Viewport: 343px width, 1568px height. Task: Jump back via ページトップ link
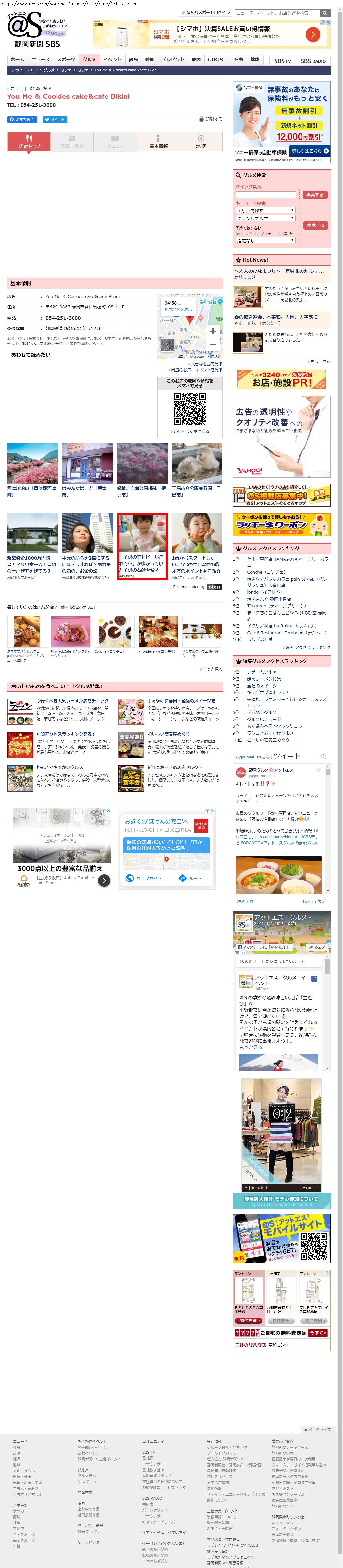318,1429
